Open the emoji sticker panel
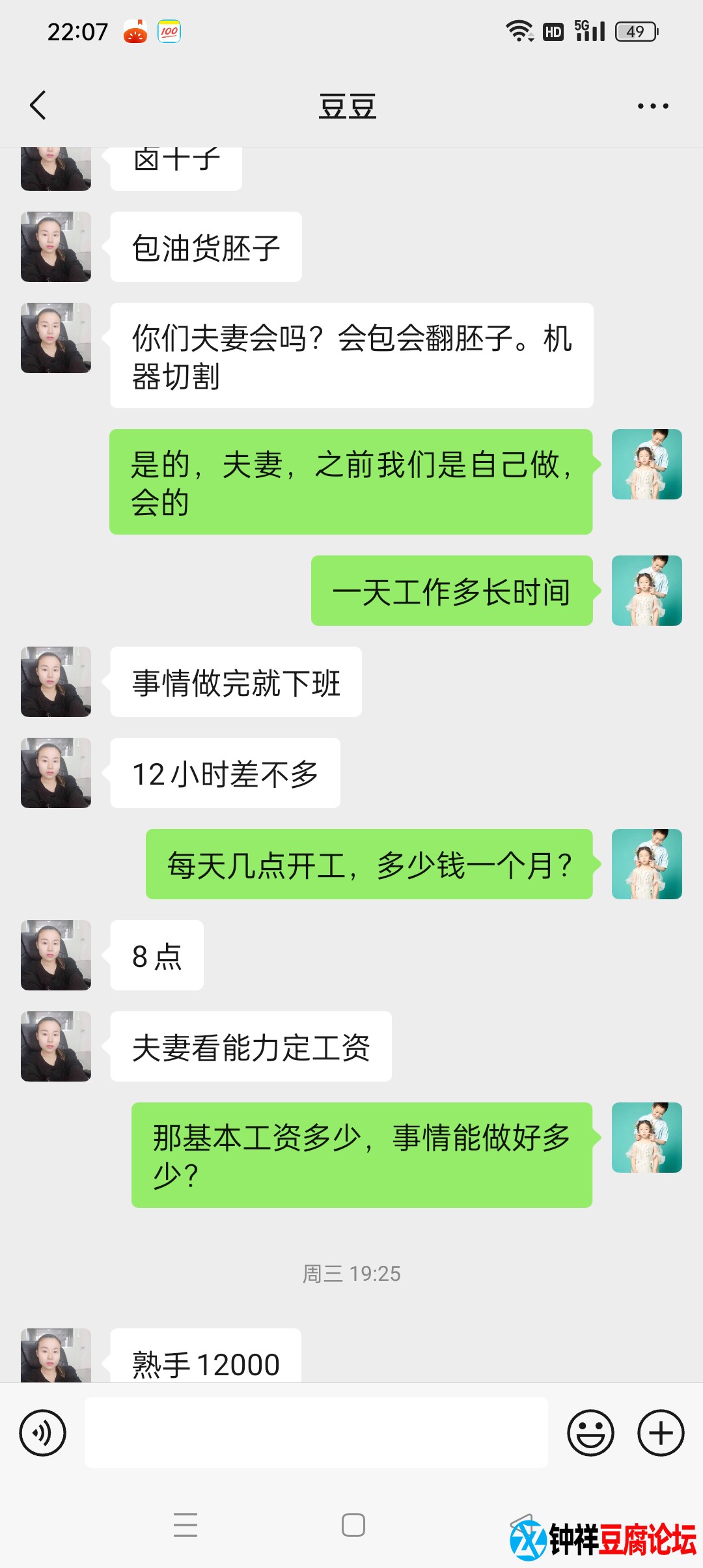703x1568 pixels. pyautogui.click(x=590, y=1433)
